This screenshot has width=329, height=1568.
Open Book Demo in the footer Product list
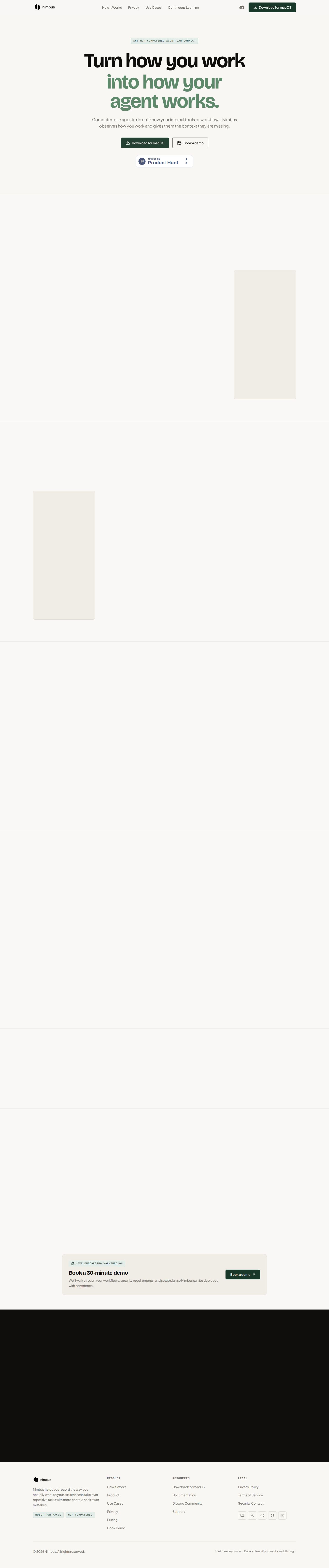coord(116,1528)
